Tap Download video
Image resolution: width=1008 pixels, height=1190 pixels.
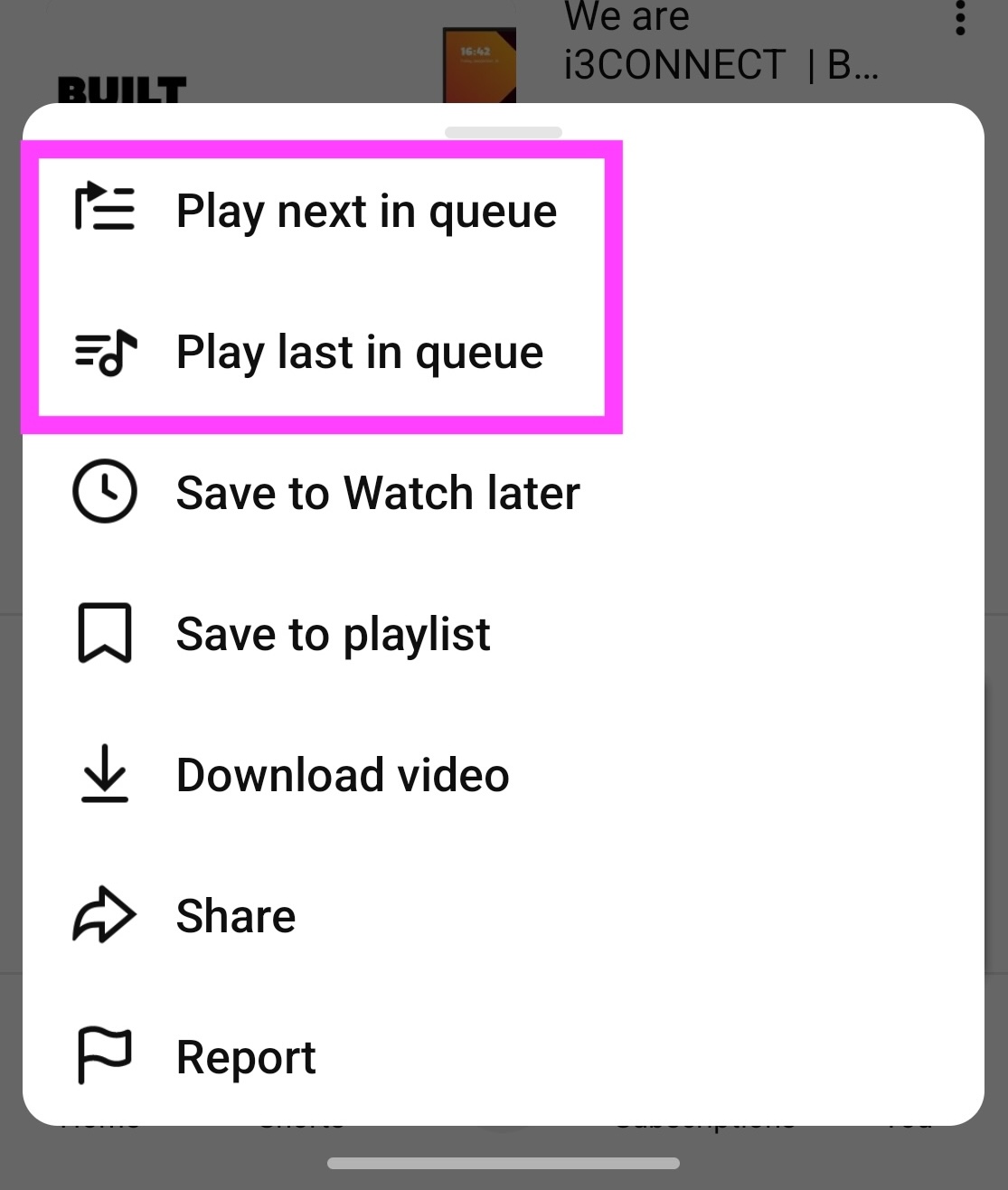click(342, 775)
